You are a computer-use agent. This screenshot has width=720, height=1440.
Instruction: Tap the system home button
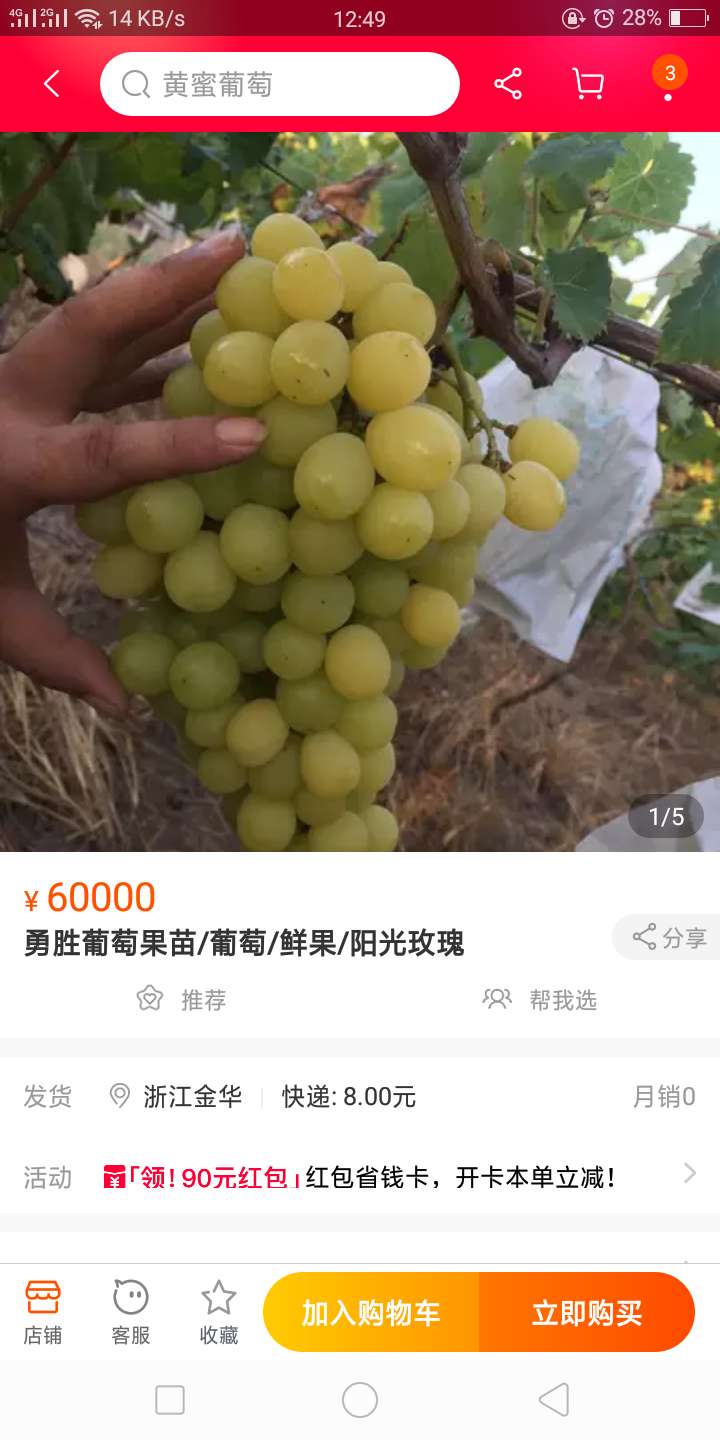pyautogui.click(x=360, y=1400)
